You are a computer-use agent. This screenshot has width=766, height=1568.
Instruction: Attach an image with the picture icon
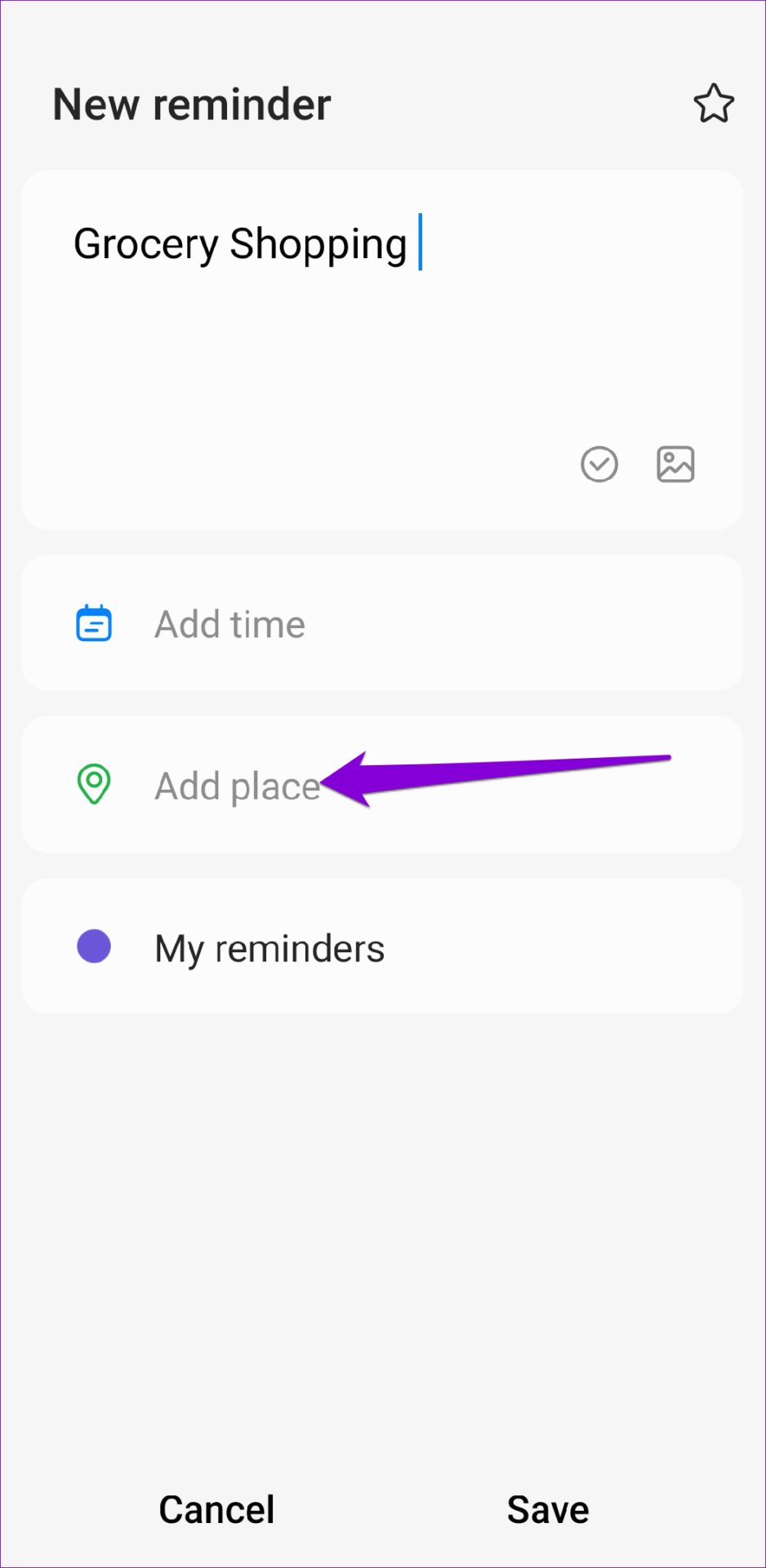point(675,465)
